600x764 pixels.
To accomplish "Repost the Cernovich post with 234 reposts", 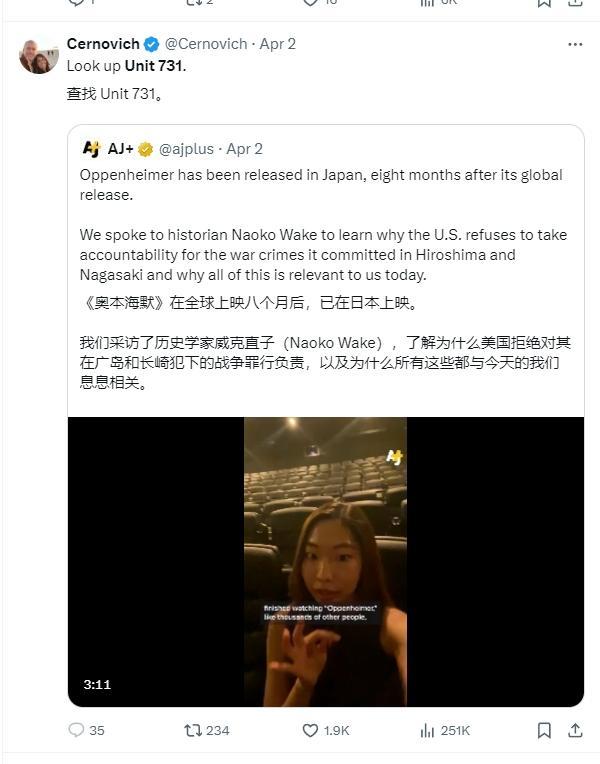I will [207, 730].
